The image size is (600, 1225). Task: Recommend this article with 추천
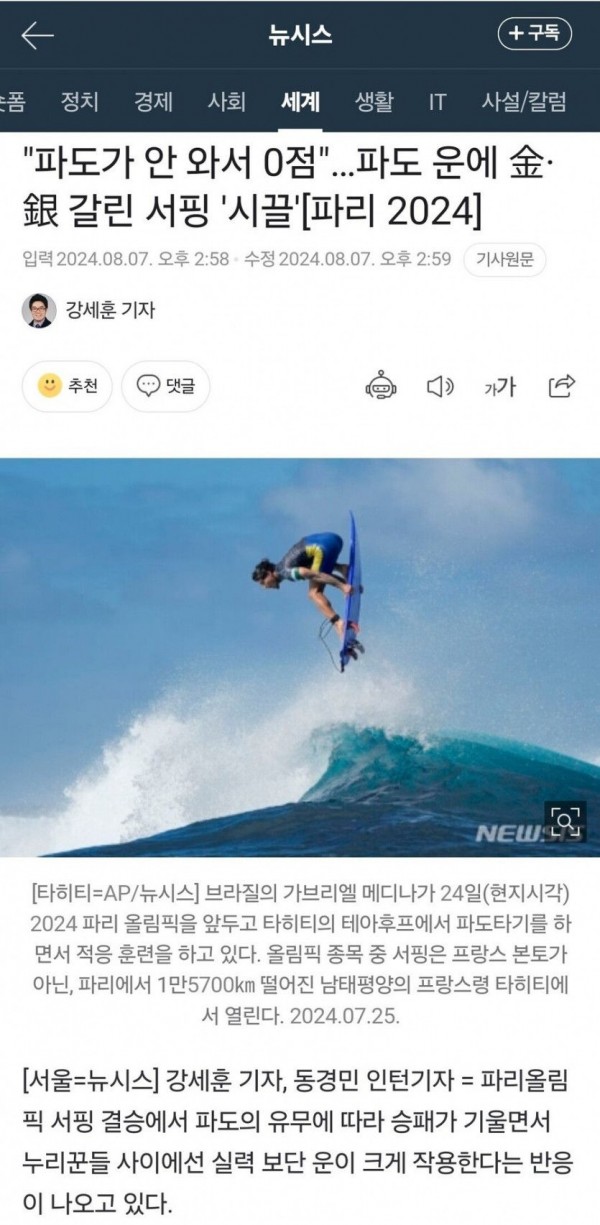[x=68, y=385]
